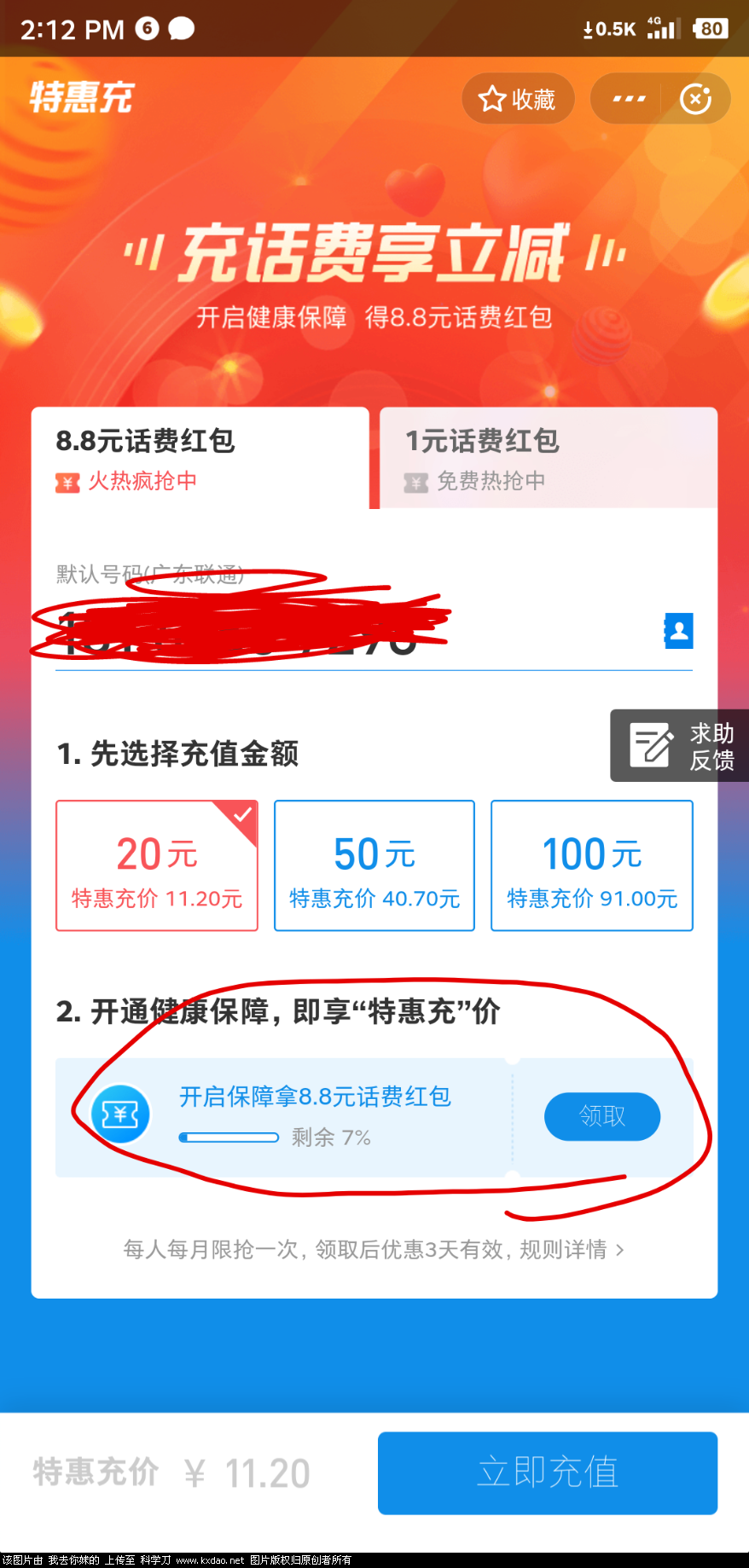Switch to 8.8元话费红包 tab
Screen dimensions: 749x1568
(x=200, y=459)
